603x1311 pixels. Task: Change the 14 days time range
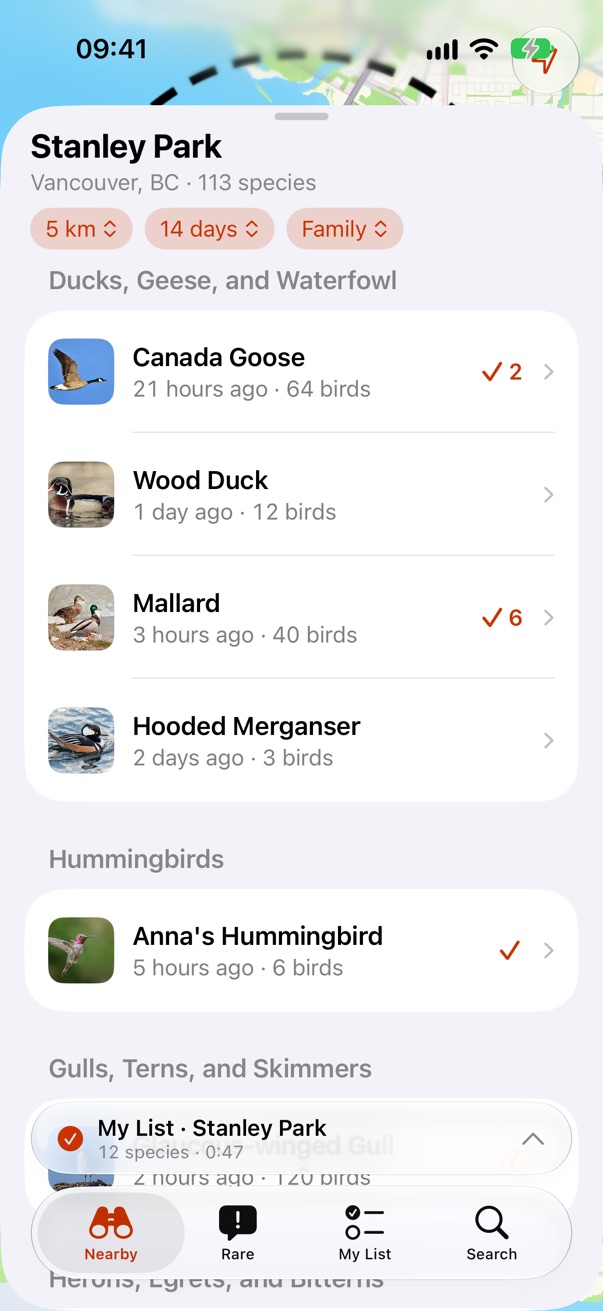point(209,229)
